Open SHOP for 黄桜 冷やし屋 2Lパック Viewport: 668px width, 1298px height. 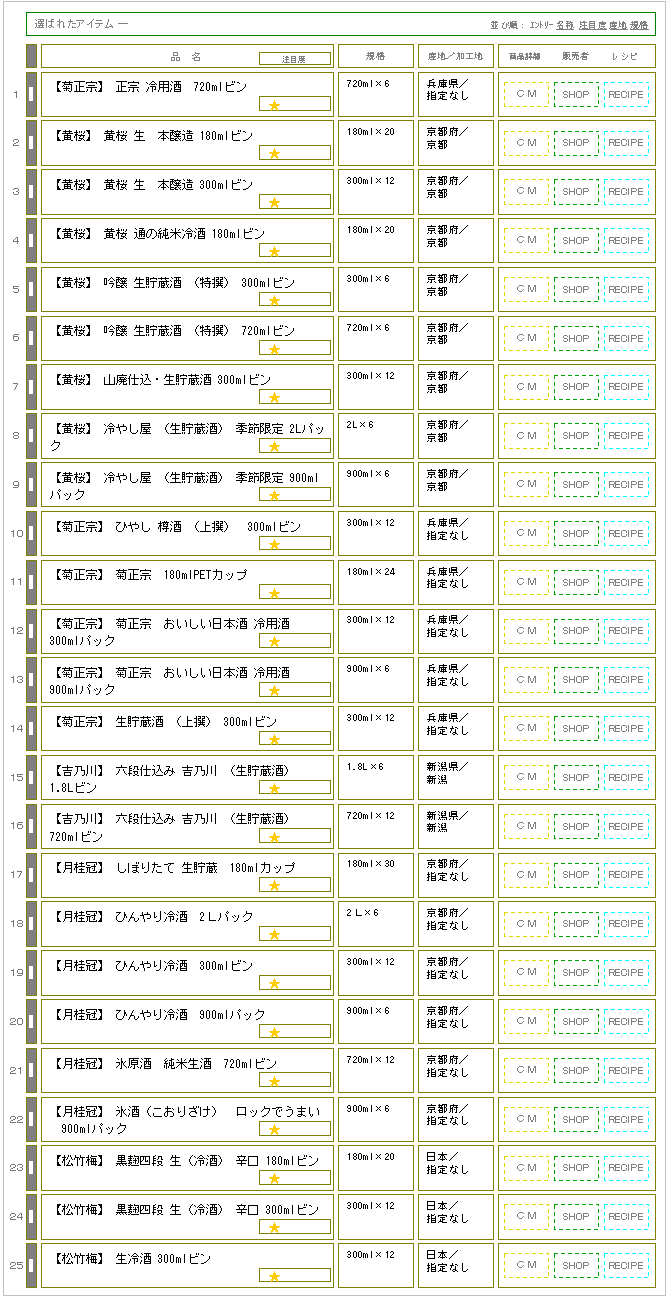576,436
